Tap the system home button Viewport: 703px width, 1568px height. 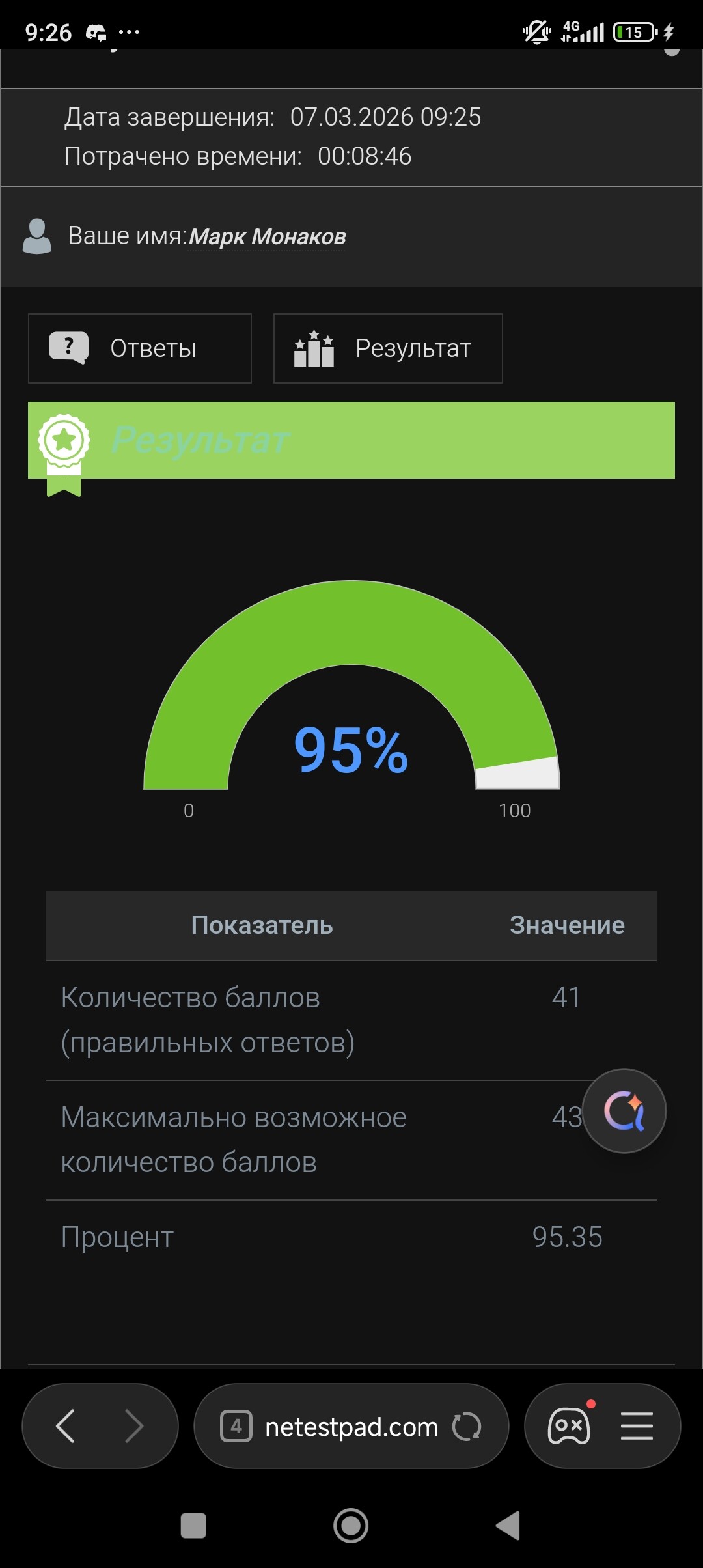(351, 1526)
